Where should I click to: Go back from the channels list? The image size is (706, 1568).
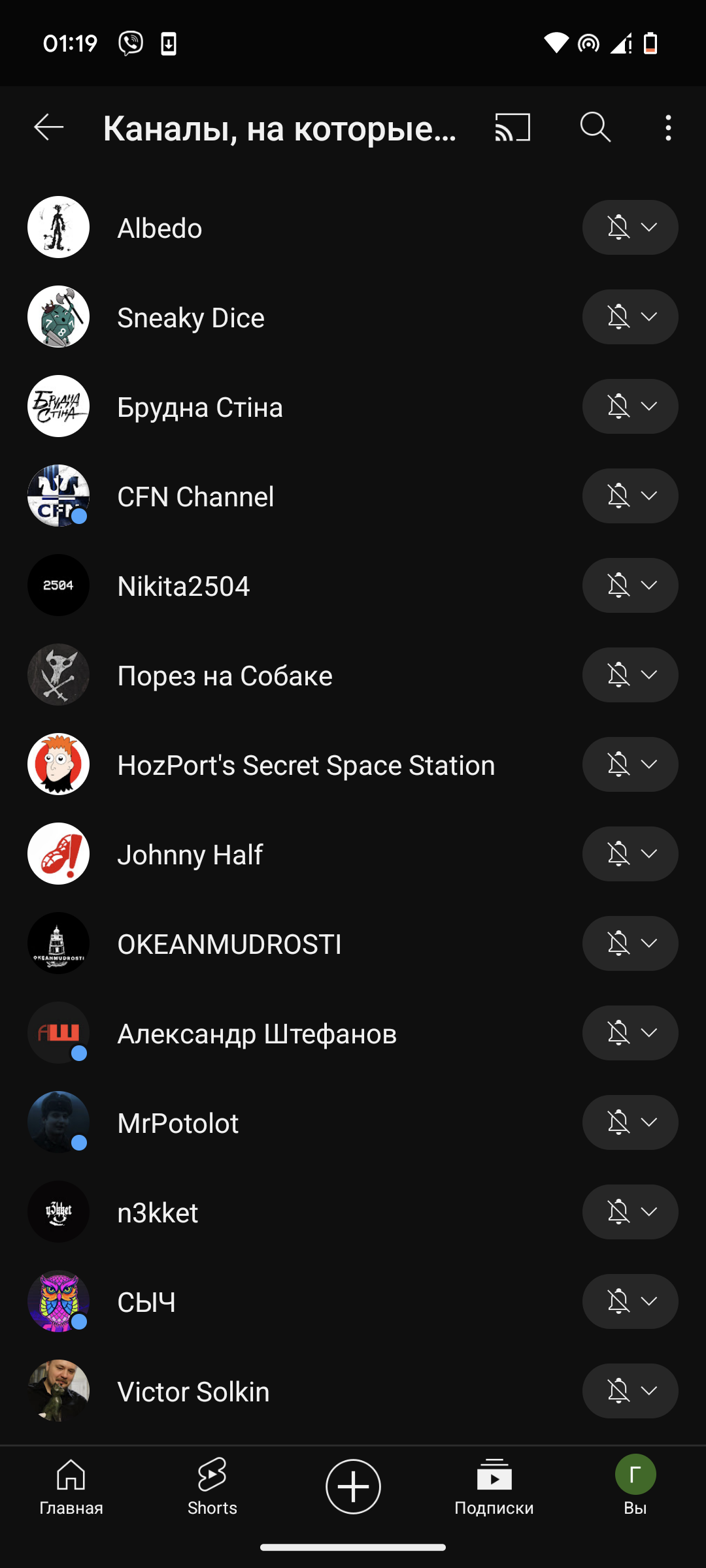coord(49,127)
